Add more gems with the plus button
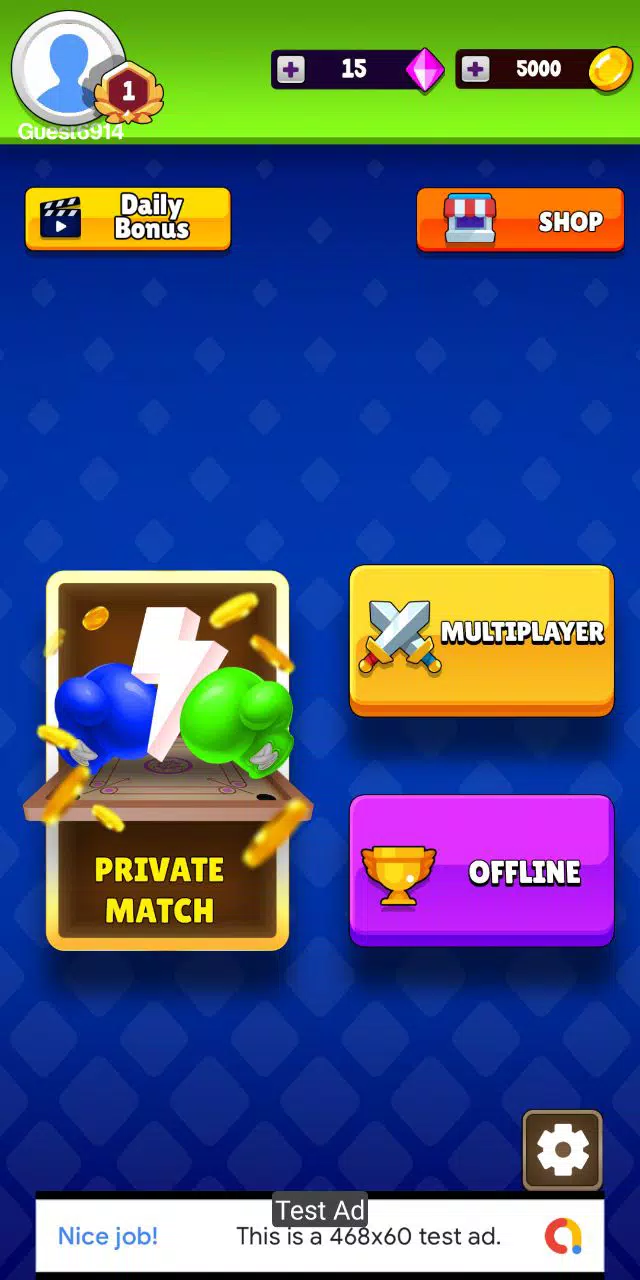The width and height of the screenshot is (640, 1280). point(291,69)
